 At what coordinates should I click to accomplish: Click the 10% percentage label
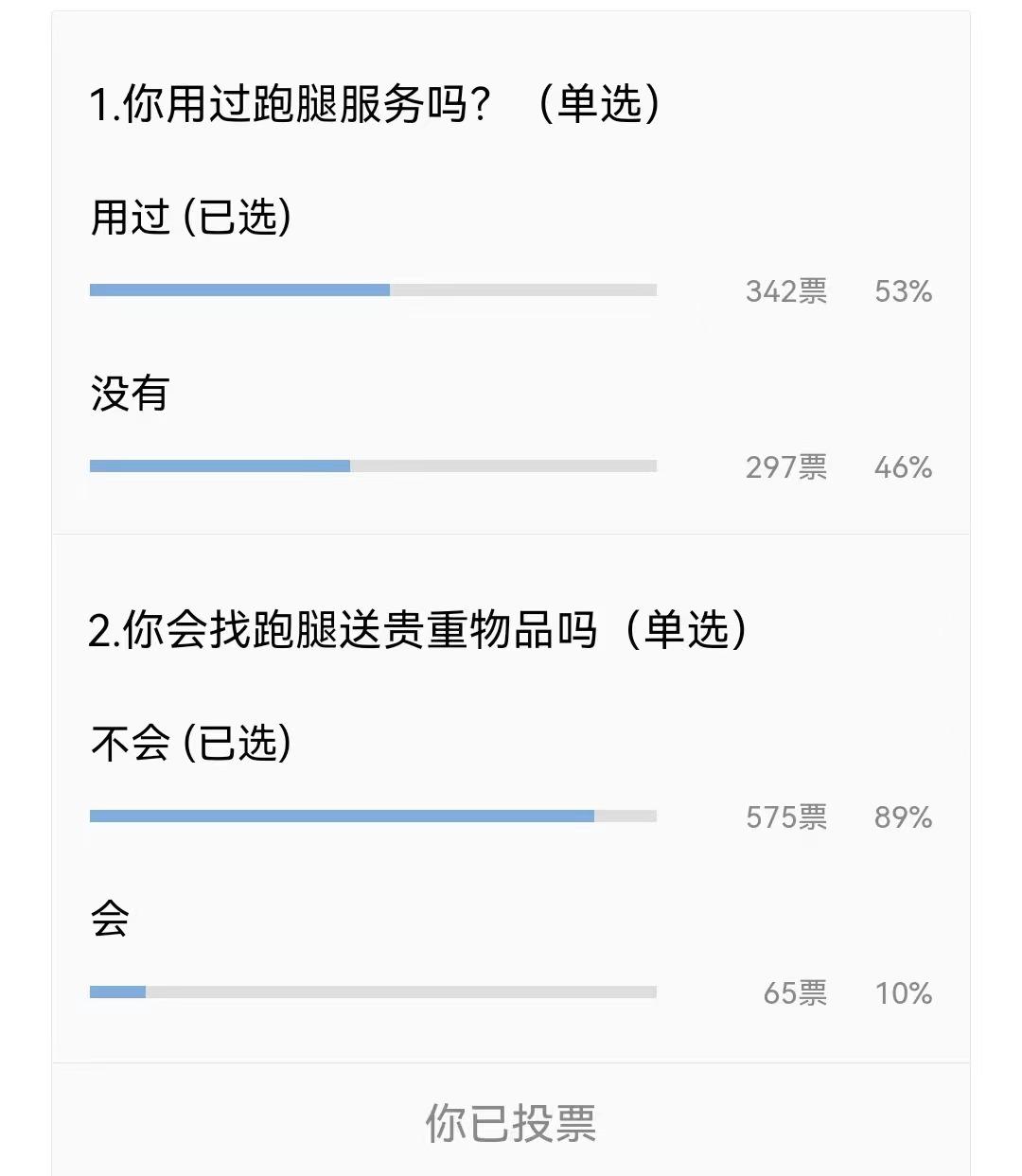coord(902,993)
